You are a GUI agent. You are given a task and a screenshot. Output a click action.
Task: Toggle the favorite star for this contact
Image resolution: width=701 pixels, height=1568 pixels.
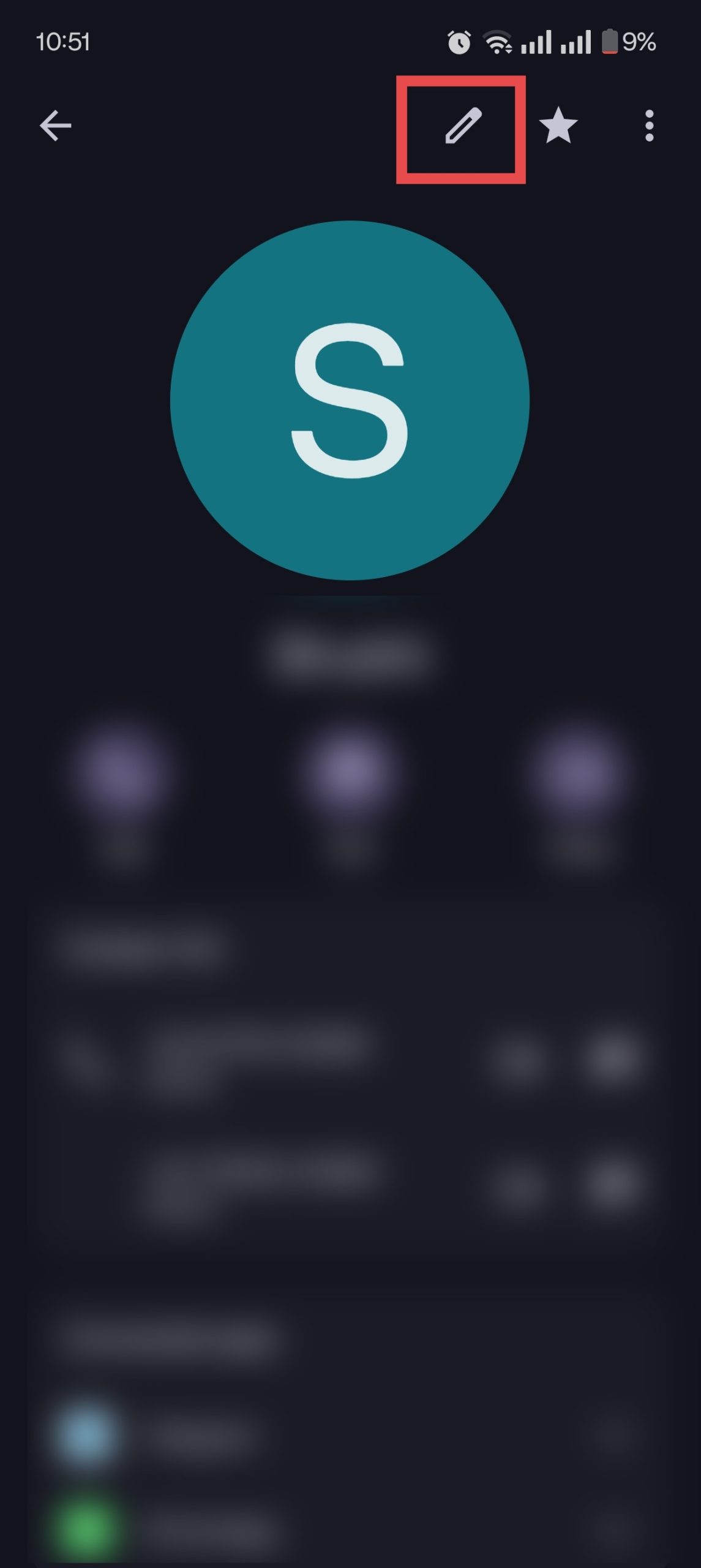558,126
